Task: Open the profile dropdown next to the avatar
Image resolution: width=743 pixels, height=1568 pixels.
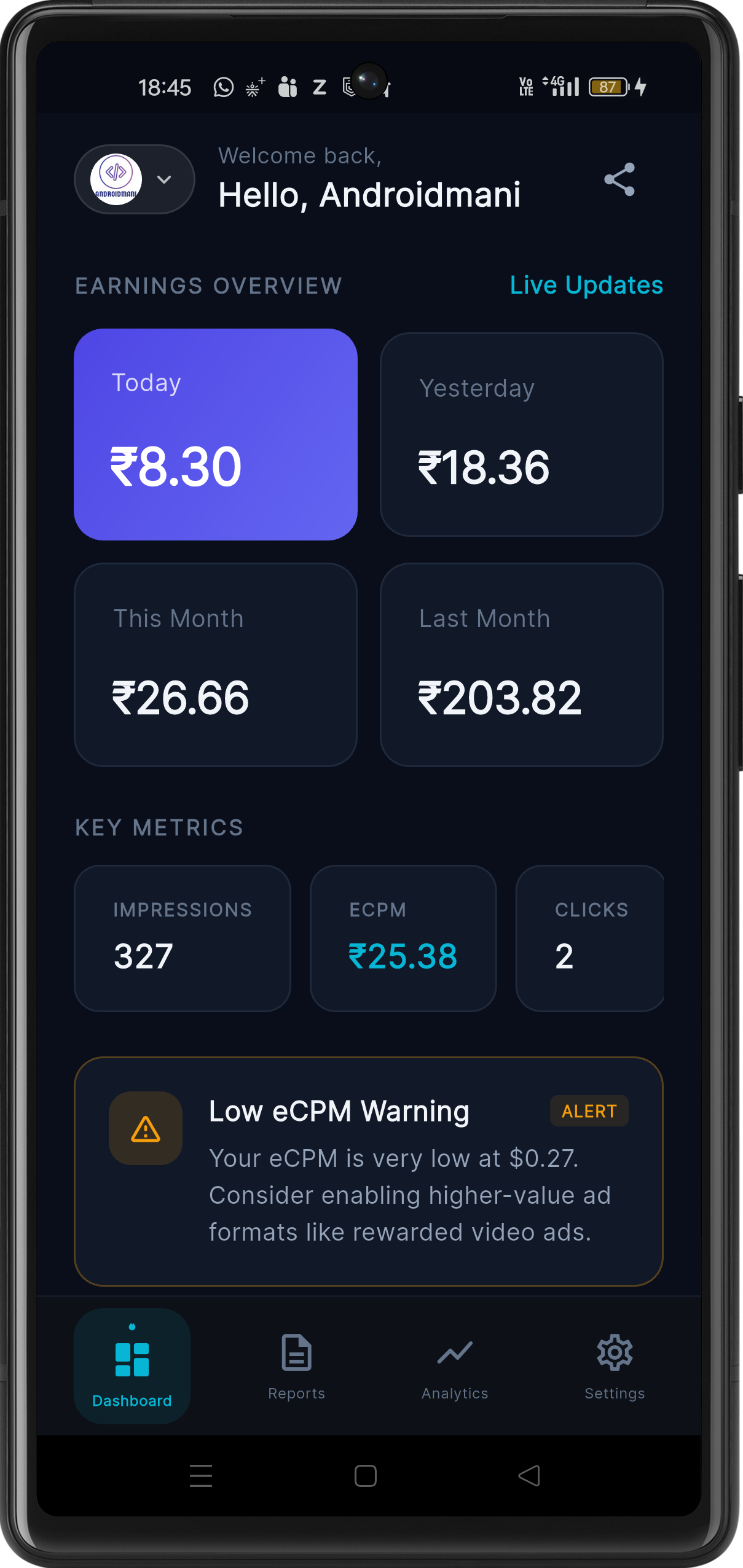Action: (x=163, y=179)
